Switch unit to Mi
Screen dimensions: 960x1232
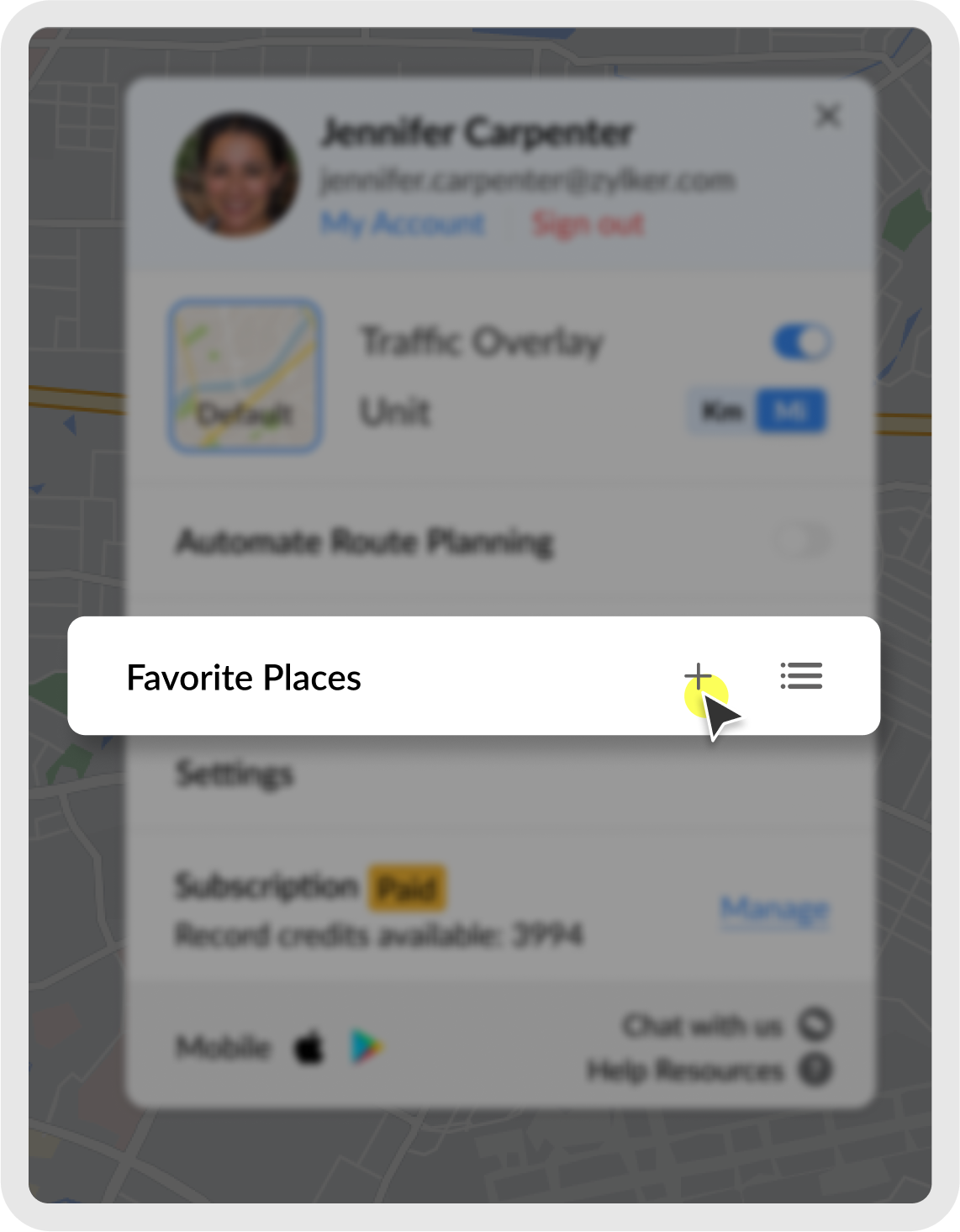pos(792,411)
